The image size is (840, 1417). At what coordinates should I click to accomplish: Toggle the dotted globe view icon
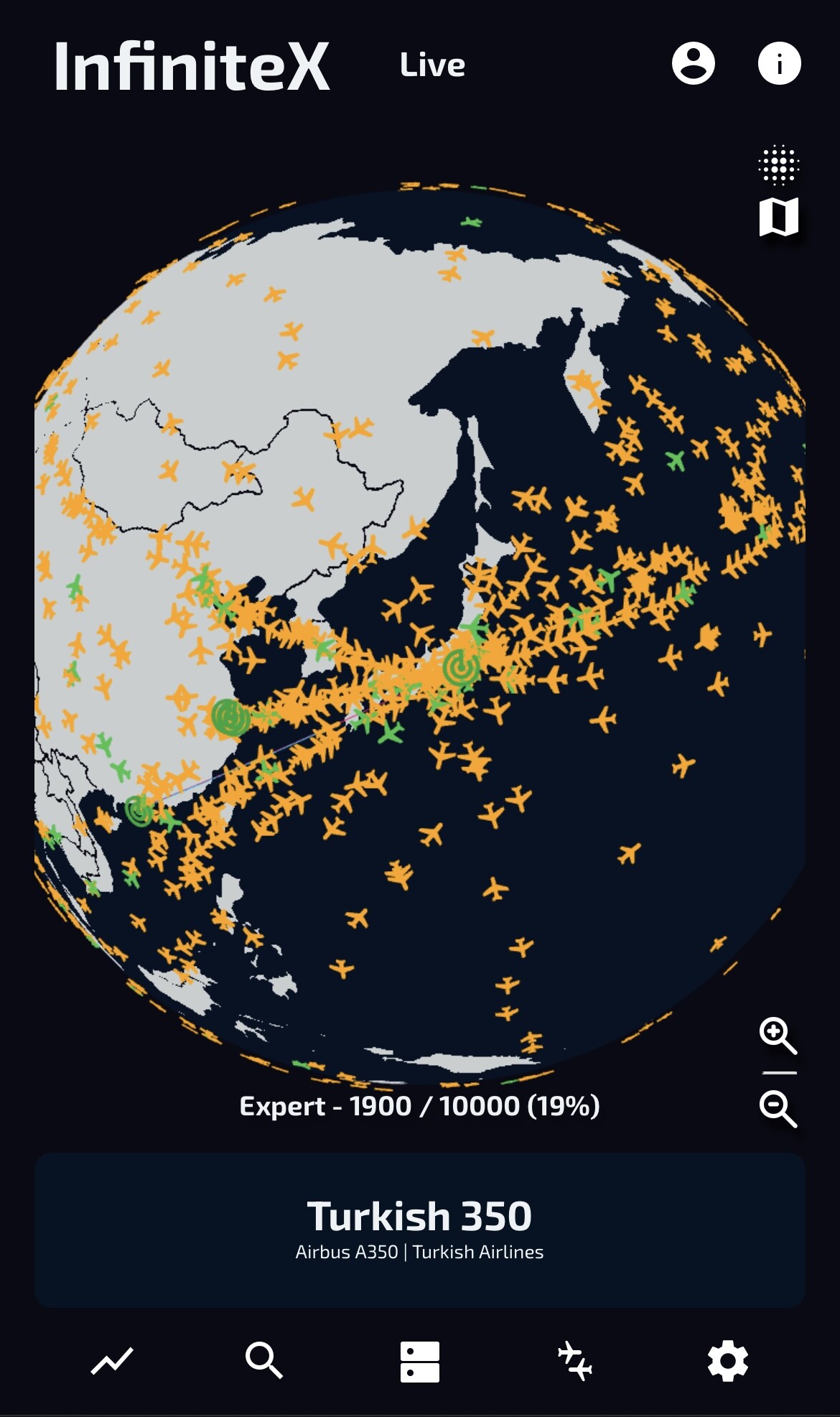tap(778, 165)
